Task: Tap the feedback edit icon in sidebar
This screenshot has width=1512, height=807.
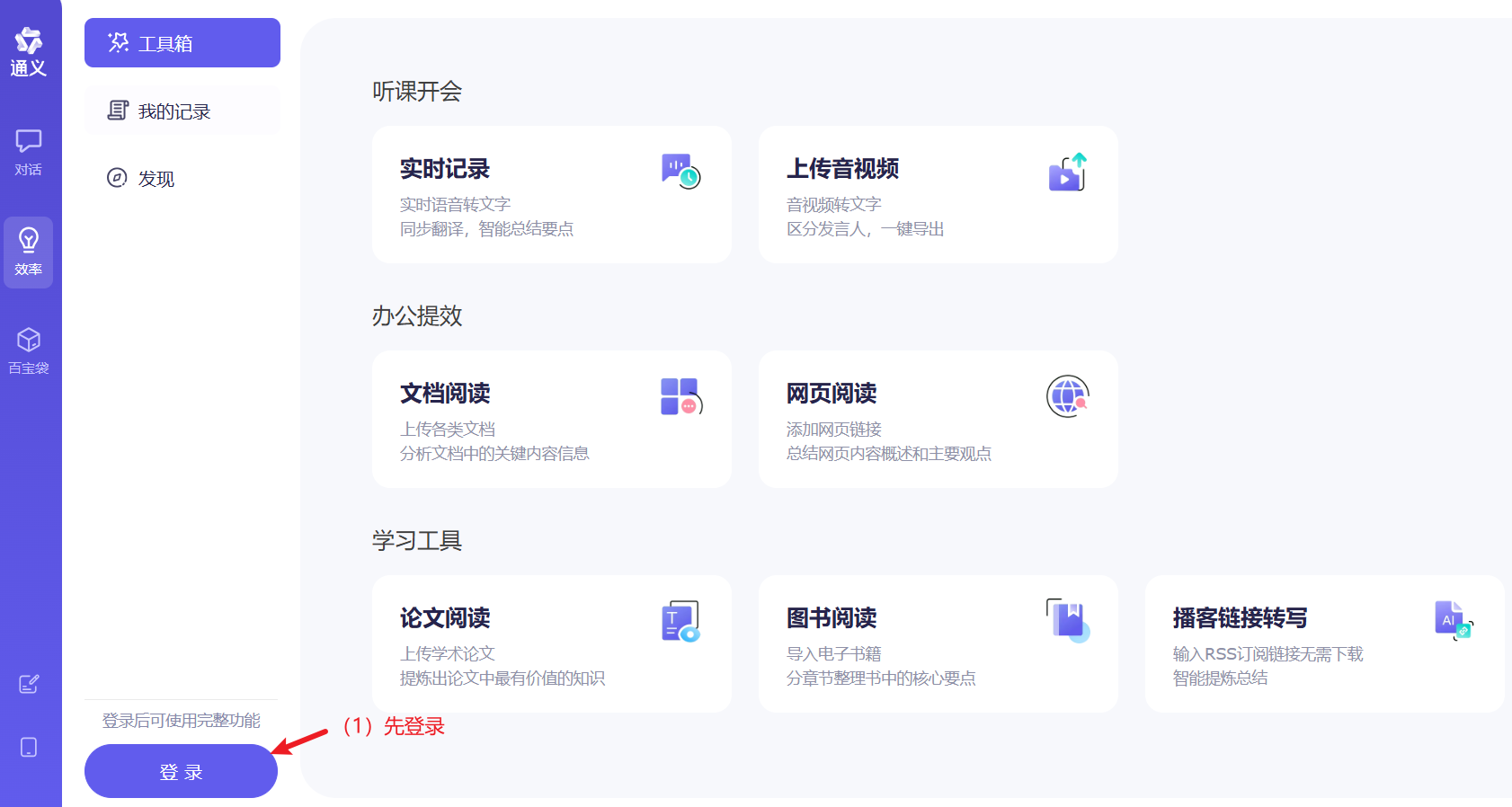Action: click(29, 684)
